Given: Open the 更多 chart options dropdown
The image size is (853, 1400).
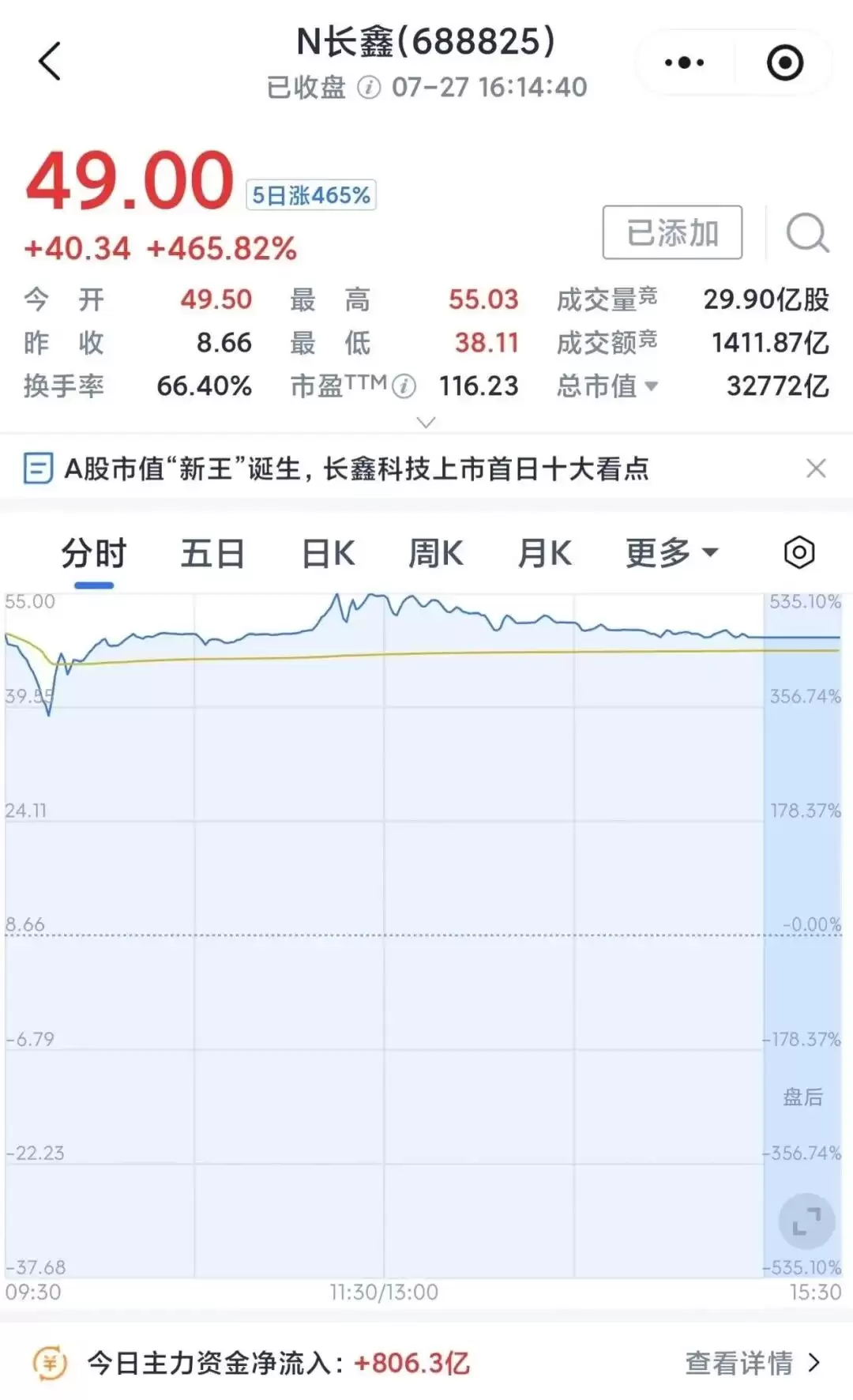Looking at the screenshot, I should point(672,553).
